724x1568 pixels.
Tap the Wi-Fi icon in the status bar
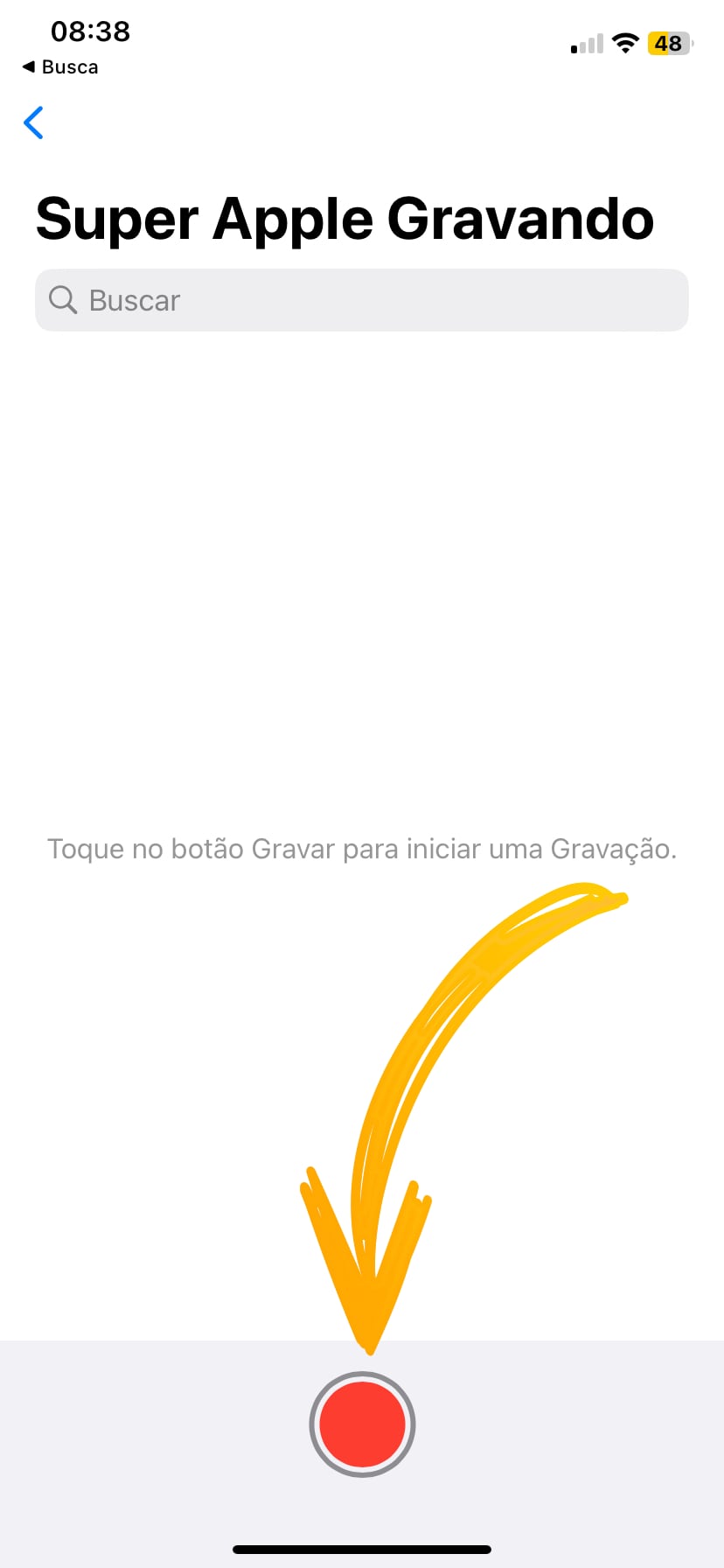pos(626,43)
